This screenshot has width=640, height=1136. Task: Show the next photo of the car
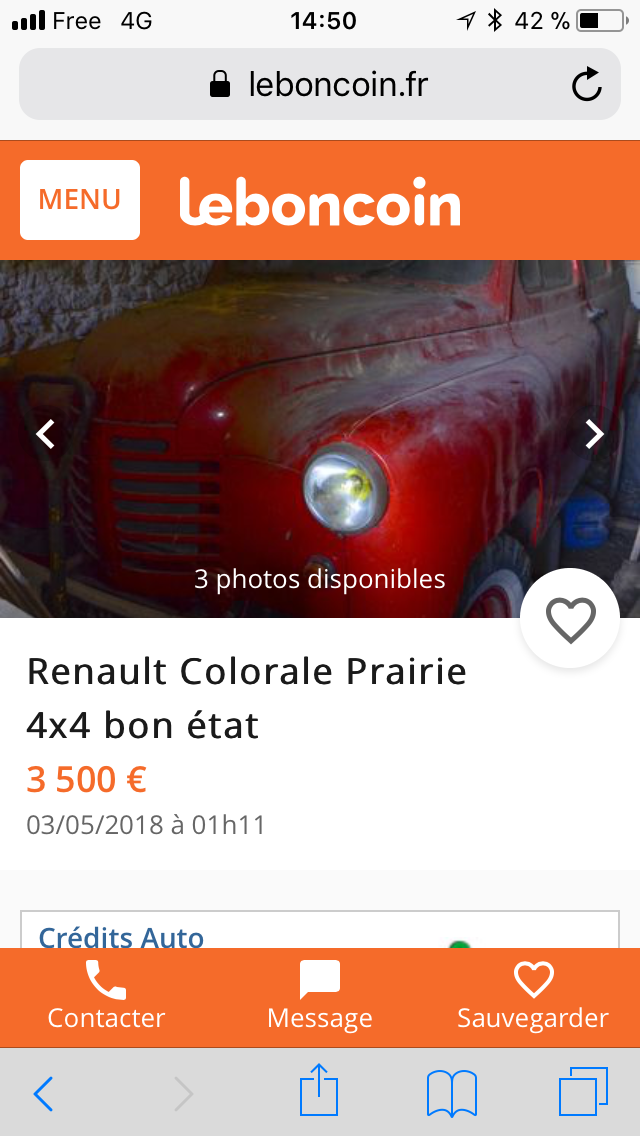(595, 434)
